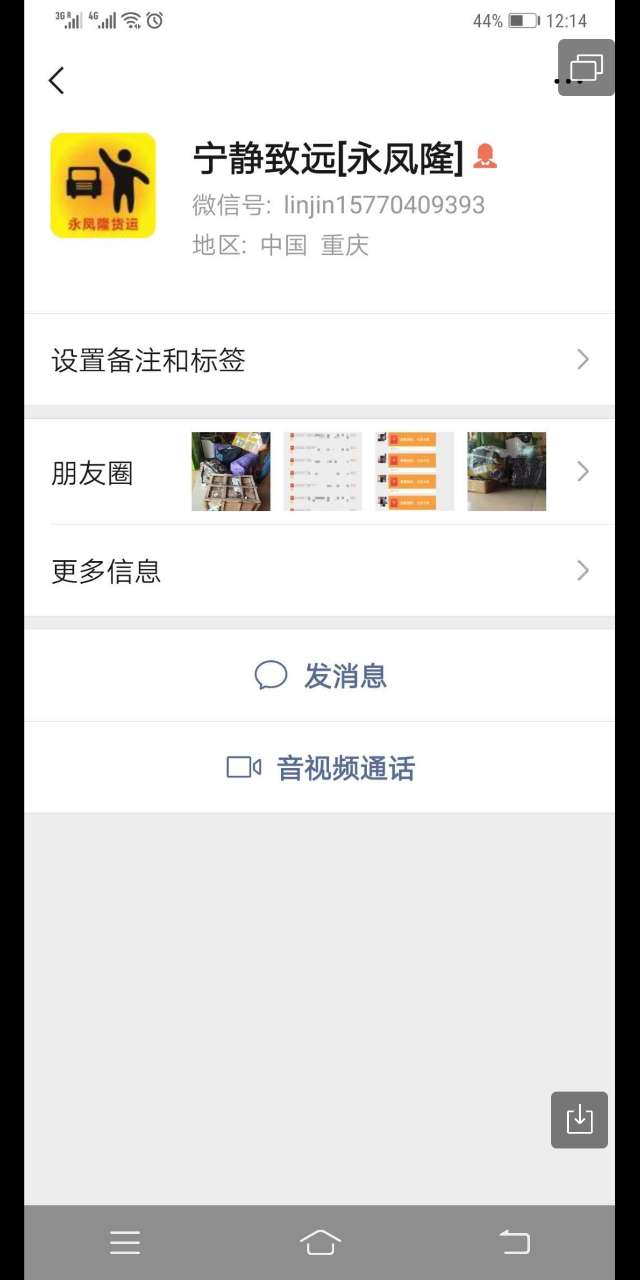Tap the floating download icon at bottom right

point(579,1120)
